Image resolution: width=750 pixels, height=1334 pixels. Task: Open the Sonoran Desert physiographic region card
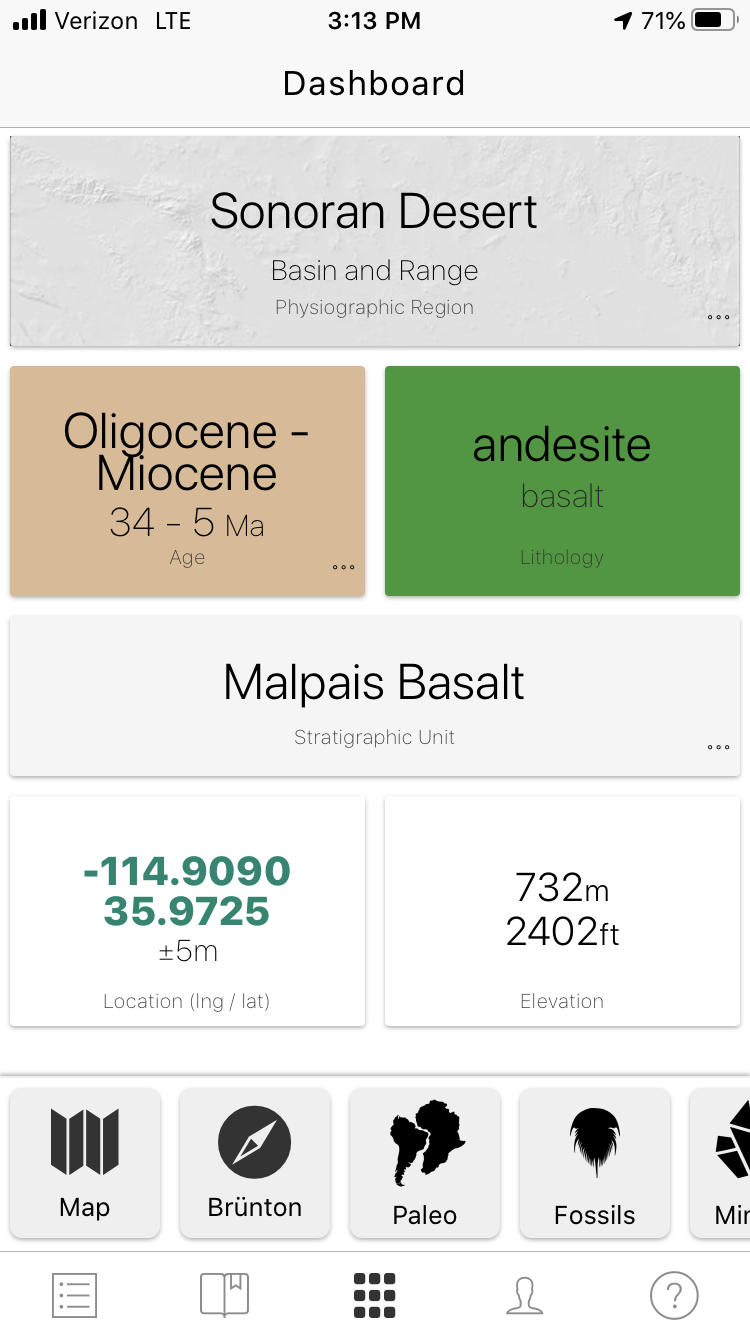pos(375,242)
